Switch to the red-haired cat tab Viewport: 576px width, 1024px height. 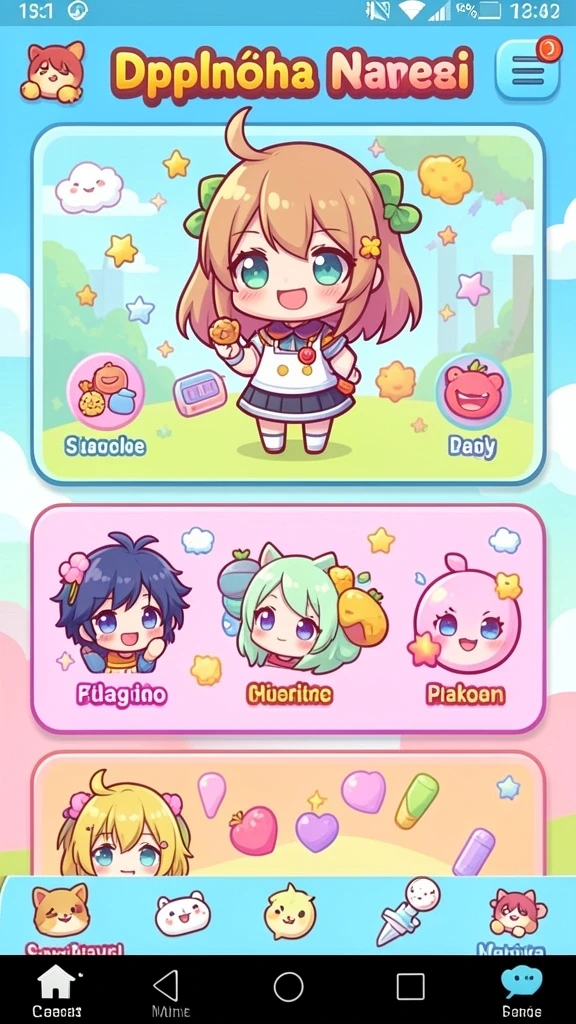point(518,912)
